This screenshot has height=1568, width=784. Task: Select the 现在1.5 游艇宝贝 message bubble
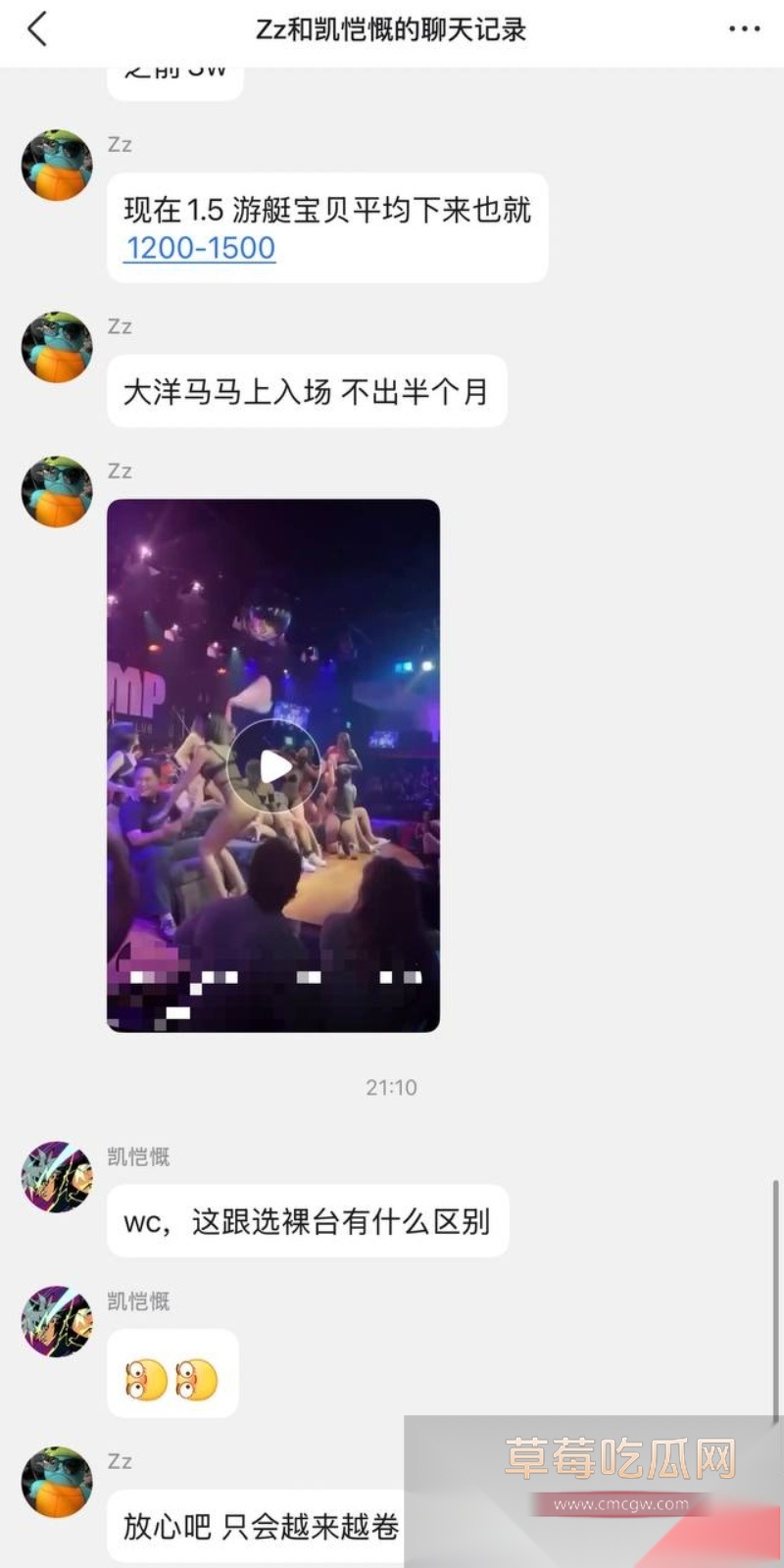pos(328,226)
